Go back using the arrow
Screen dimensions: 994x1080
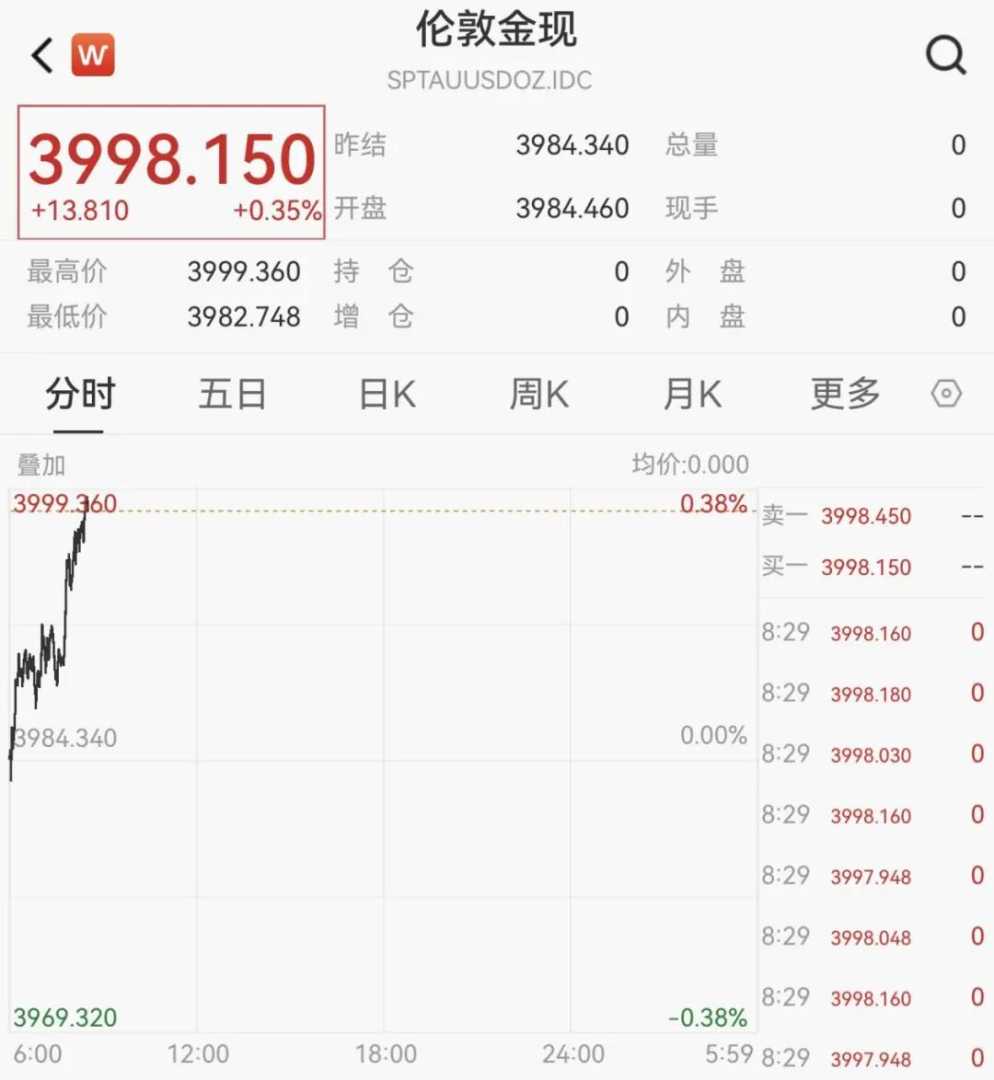pyautogui.click(x=42, y=56)
